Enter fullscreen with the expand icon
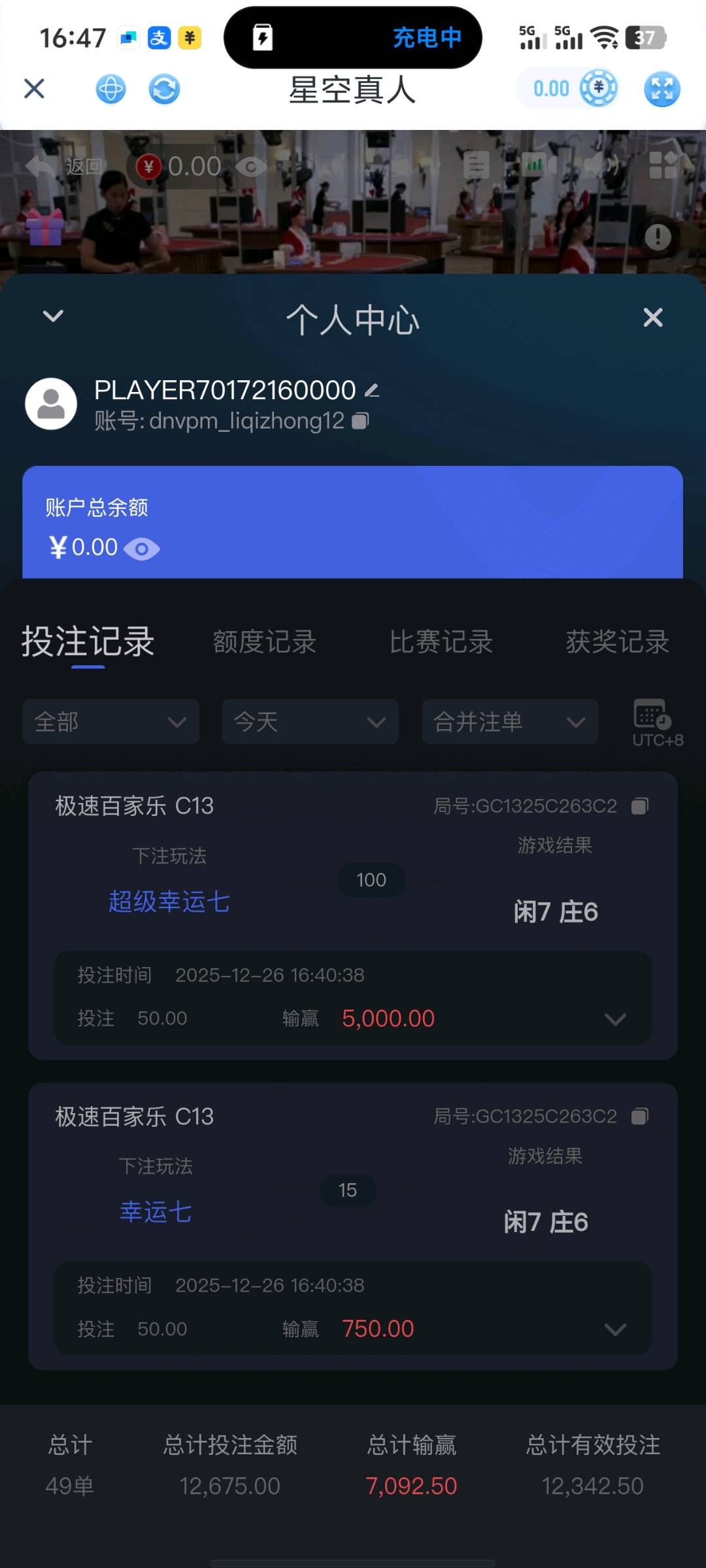The width and height of the screenshot is (706, 1568). (x=662, y=89)
